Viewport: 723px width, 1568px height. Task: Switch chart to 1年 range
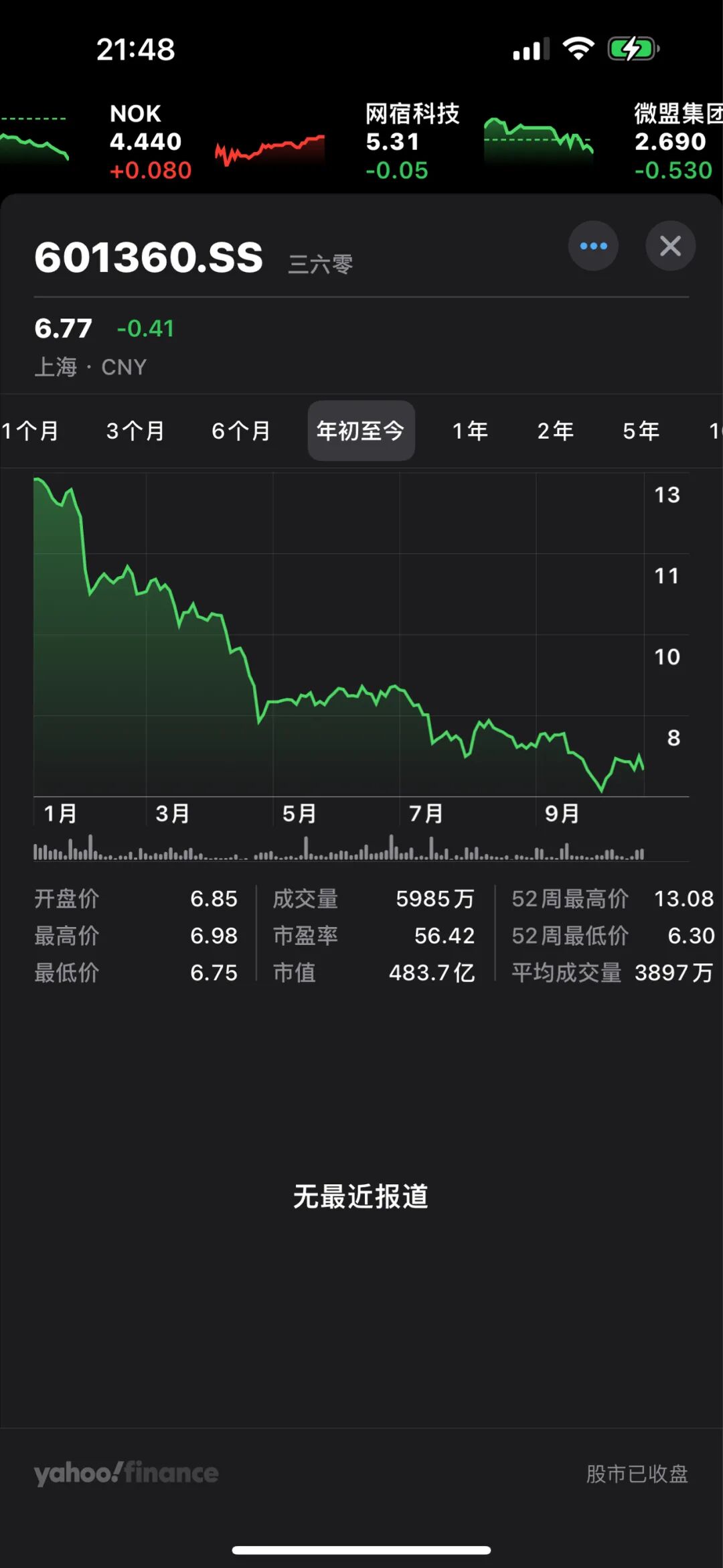click(x=470, y=431)
